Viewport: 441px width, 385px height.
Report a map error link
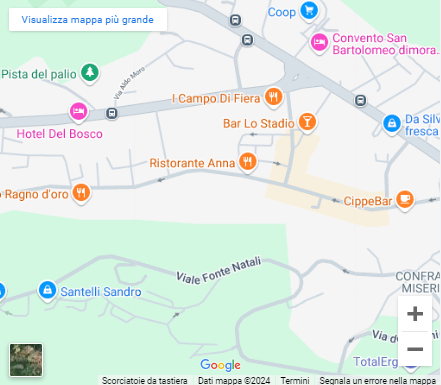(377, 380)
